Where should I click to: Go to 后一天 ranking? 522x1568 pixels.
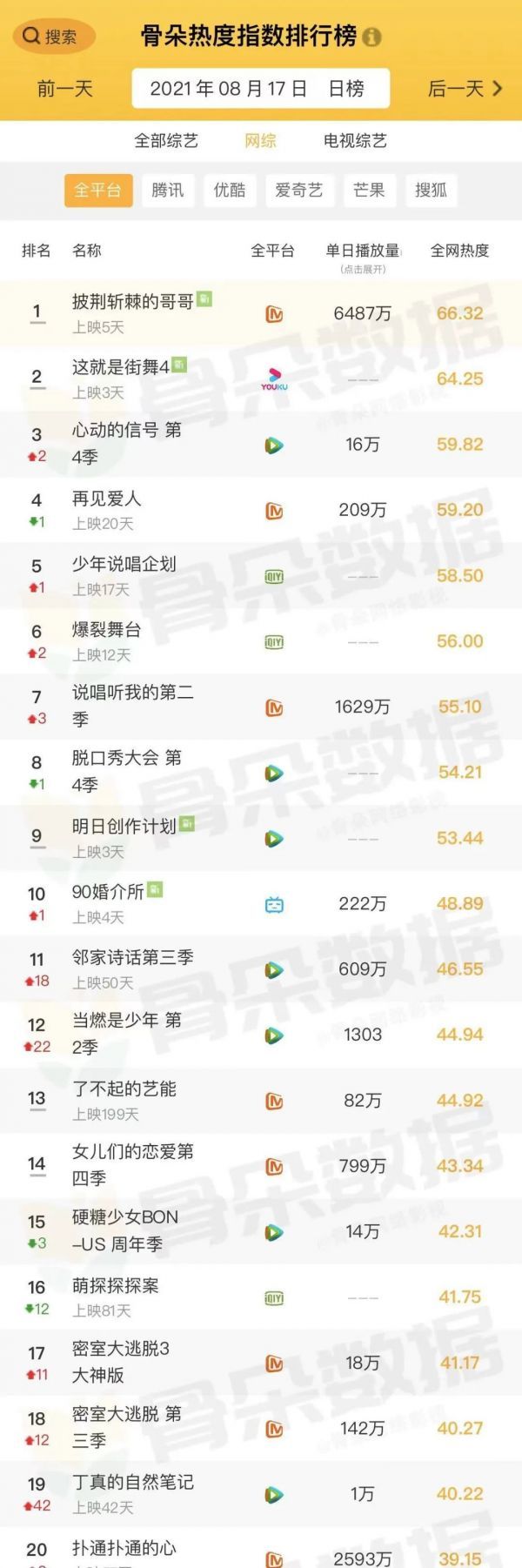click(465, 89)
